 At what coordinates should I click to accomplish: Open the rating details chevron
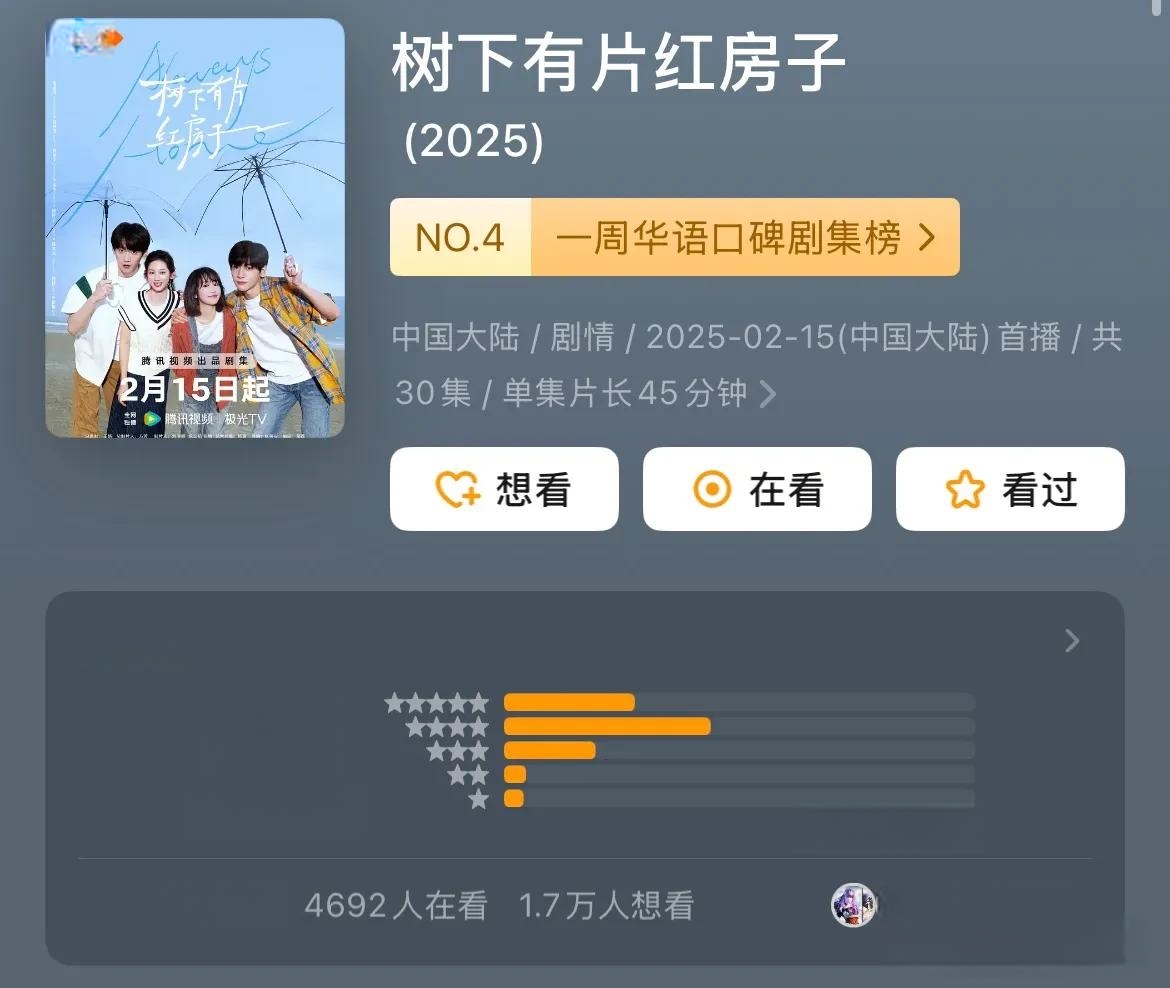(x=1072, y=641)
